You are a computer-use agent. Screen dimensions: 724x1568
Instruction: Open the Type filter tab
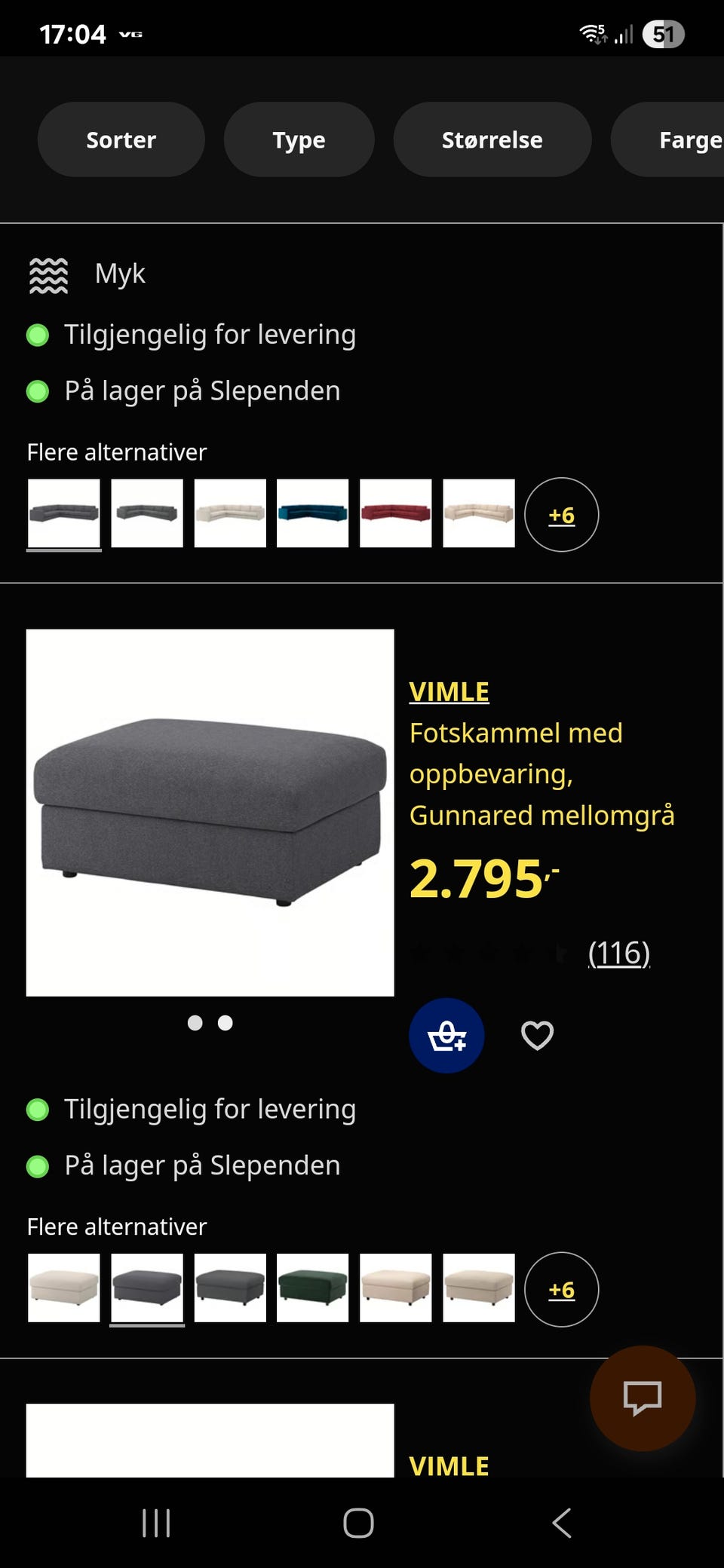299,139
